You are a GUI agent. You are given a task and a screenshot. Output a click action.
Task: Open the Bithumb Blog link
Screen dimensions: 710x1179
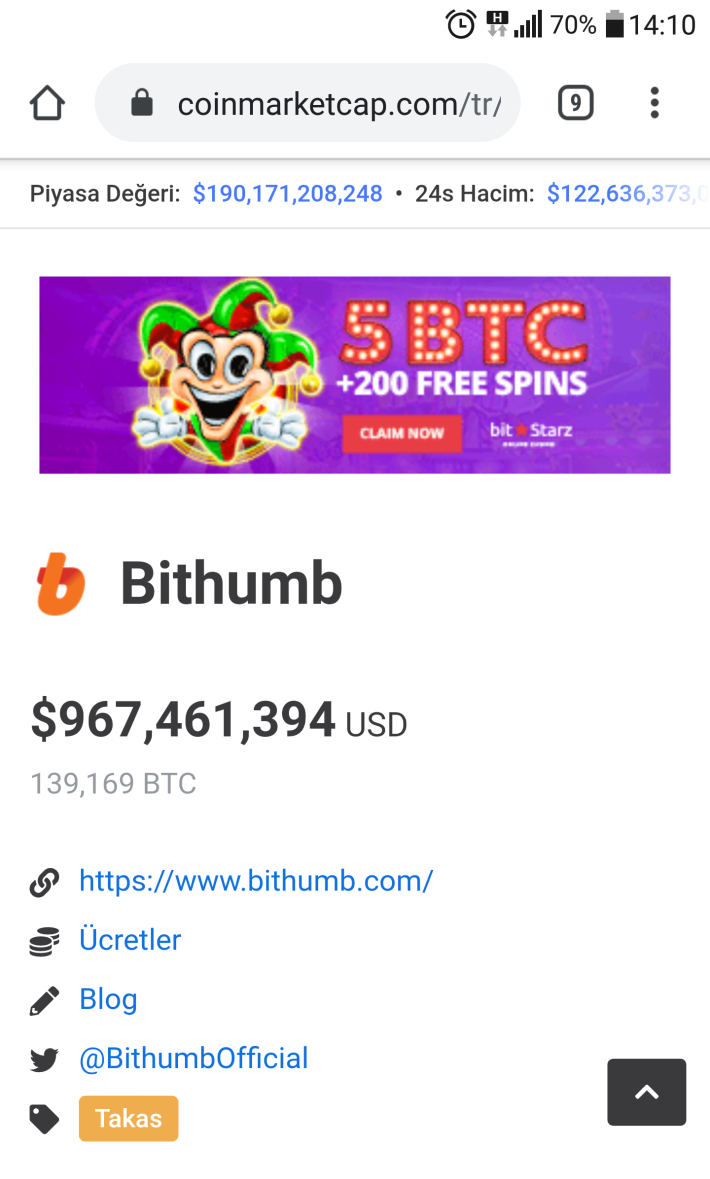point(108,999)
